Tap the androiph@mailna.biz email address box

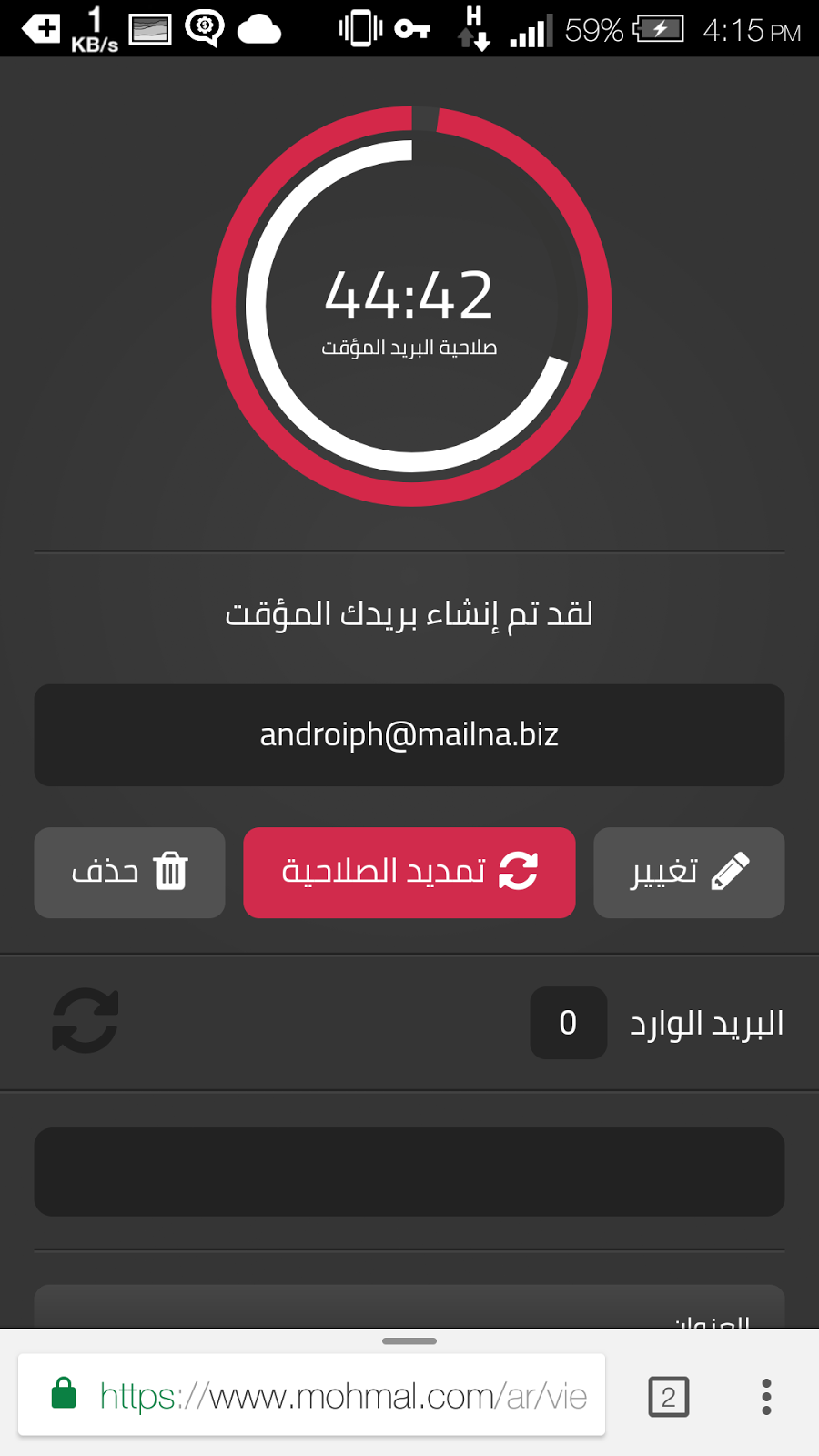(409, 734)
